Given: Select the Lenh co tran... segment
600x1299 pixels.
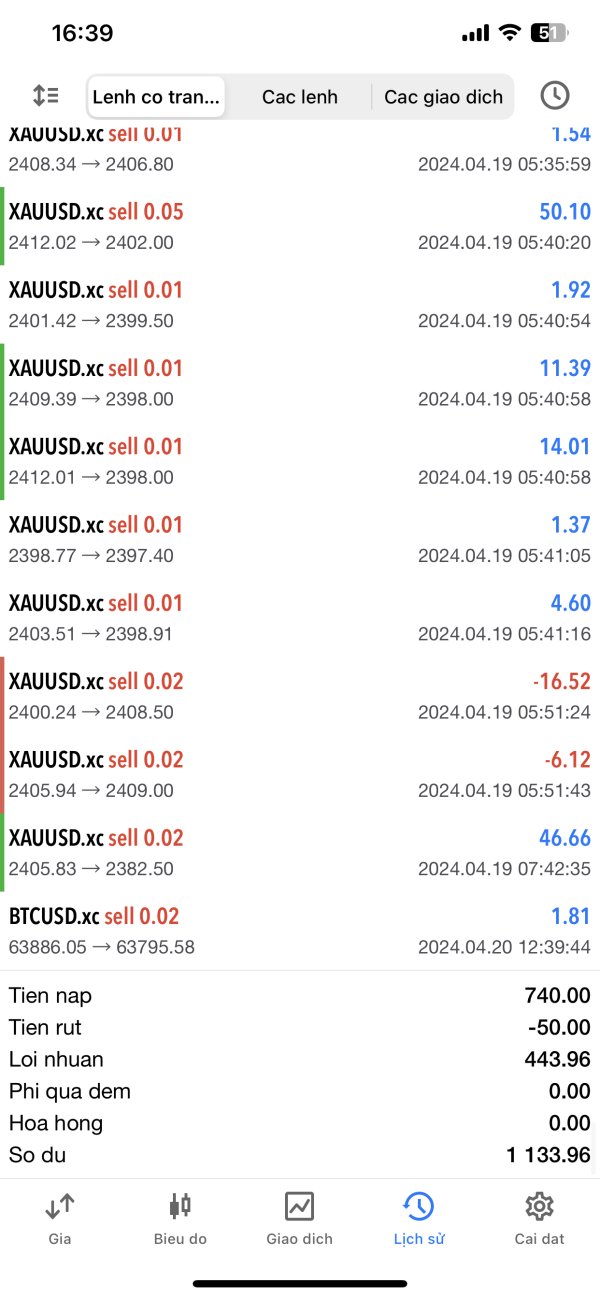Looking at the screenshot, I should (156, 97).
